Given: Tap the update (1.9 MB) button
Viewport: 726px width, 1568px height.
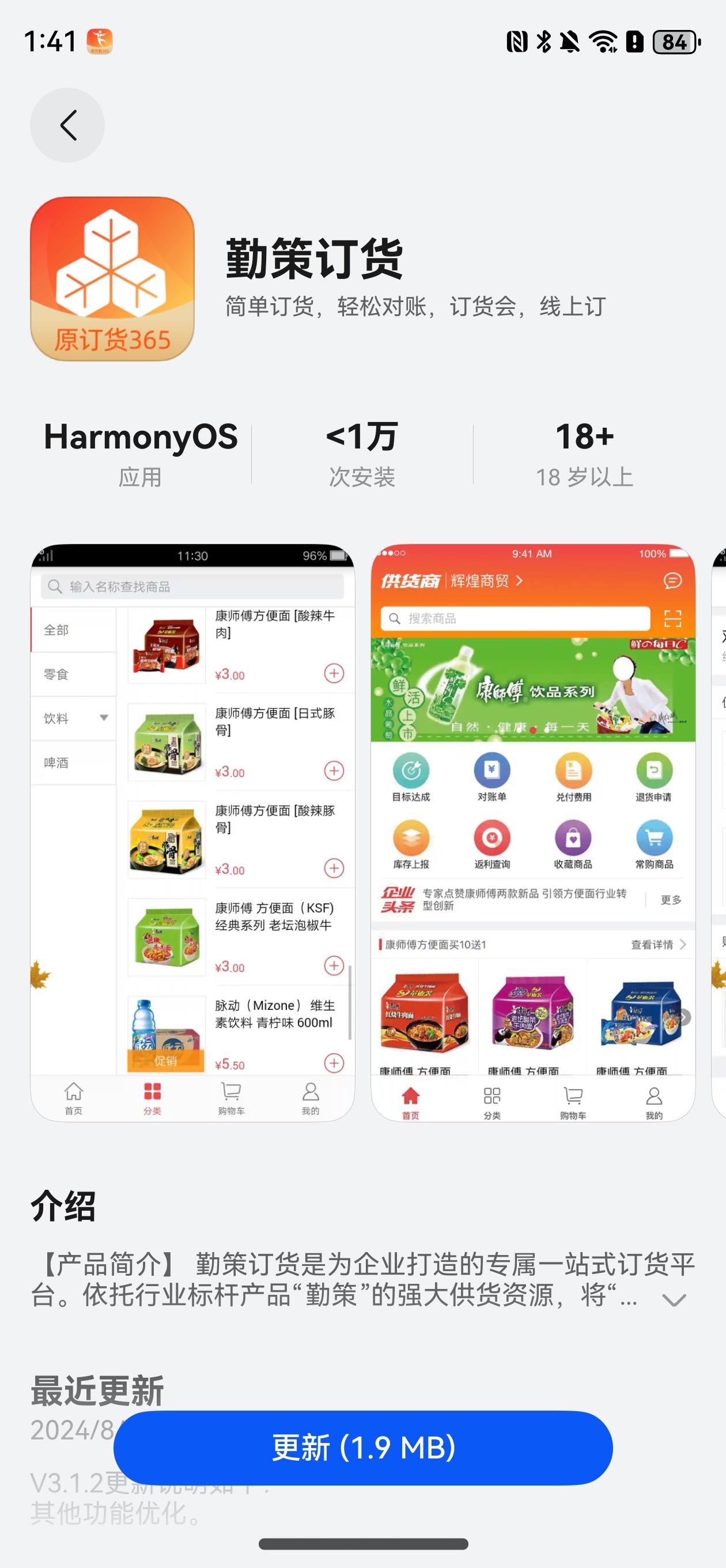Looking at the screenshot, I should (362, 1447).
